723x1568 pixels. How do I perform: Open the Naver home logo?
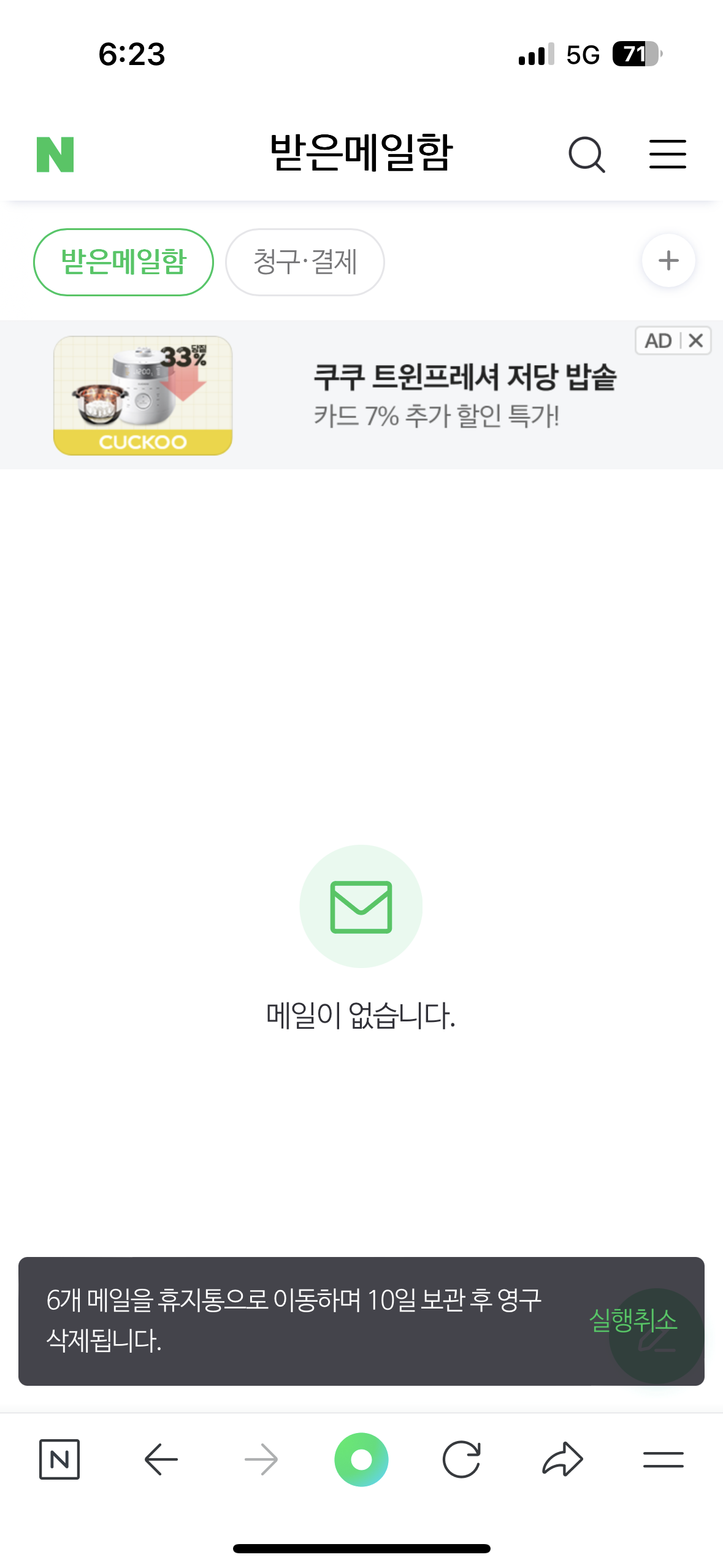click(55, 154)
